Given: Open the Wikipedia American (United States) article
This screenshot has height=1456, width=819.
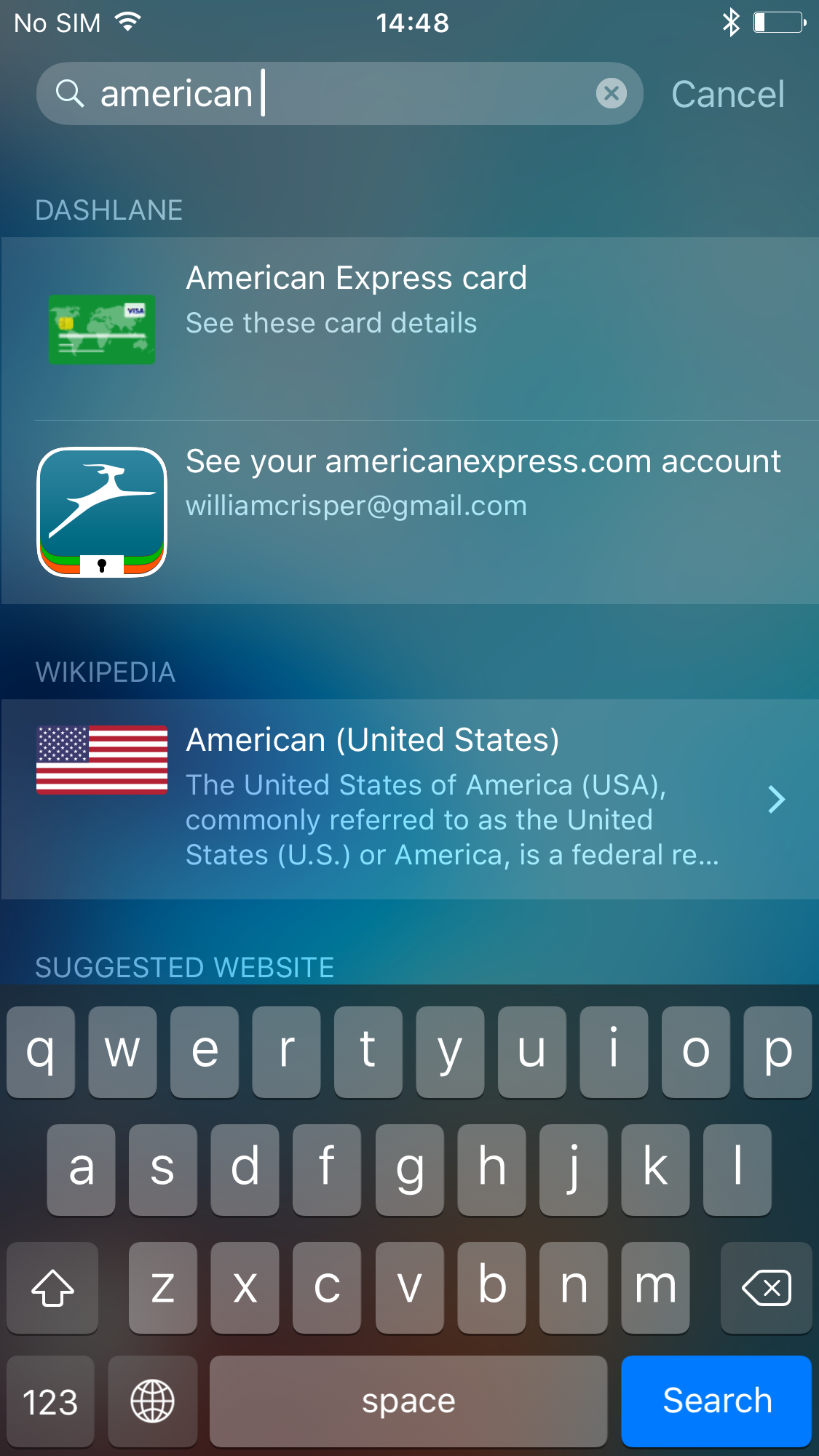Looking at the screenshot, I should tap(409, 798).
